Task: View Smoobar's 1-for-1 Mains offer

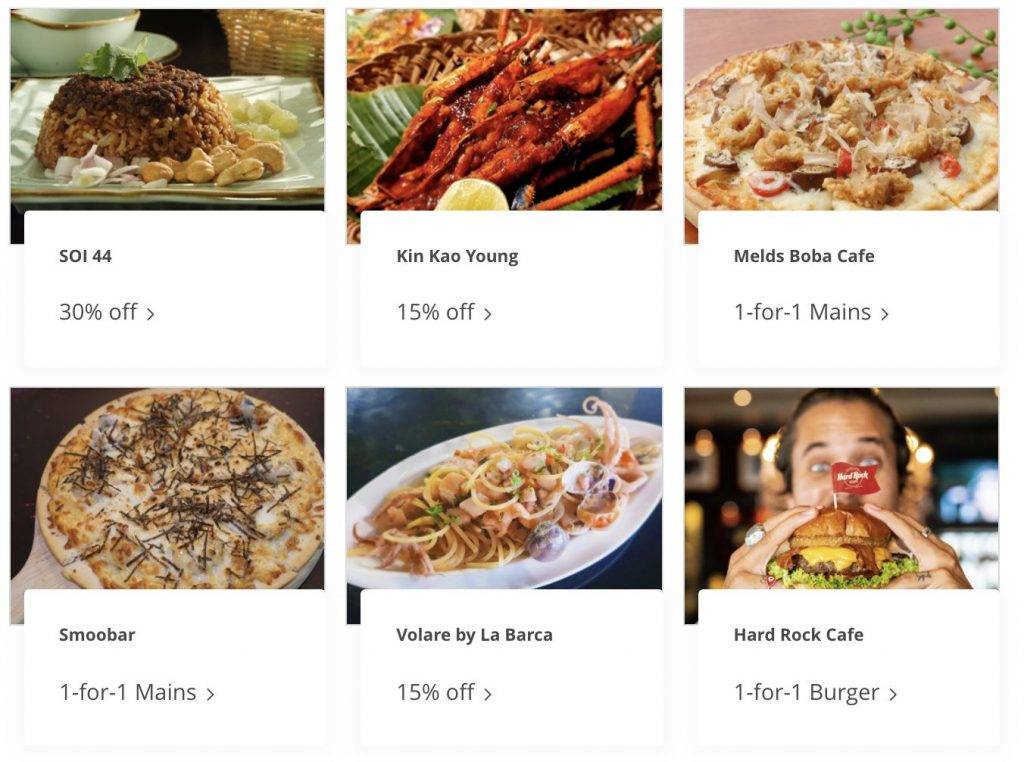Action: [x=136, y=692]
